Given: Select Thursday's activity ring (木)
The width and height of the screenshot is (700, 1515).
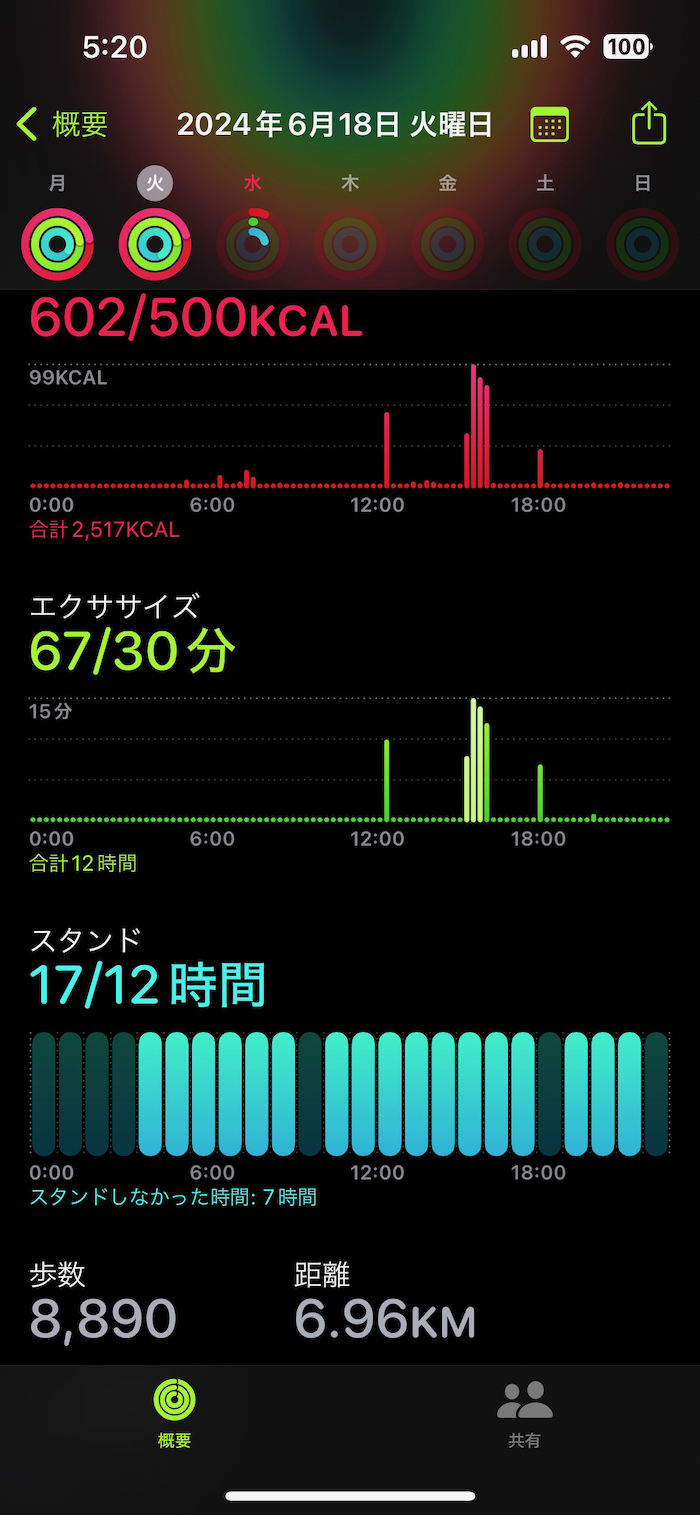Looking at the screenshot, I should [350, 243].
